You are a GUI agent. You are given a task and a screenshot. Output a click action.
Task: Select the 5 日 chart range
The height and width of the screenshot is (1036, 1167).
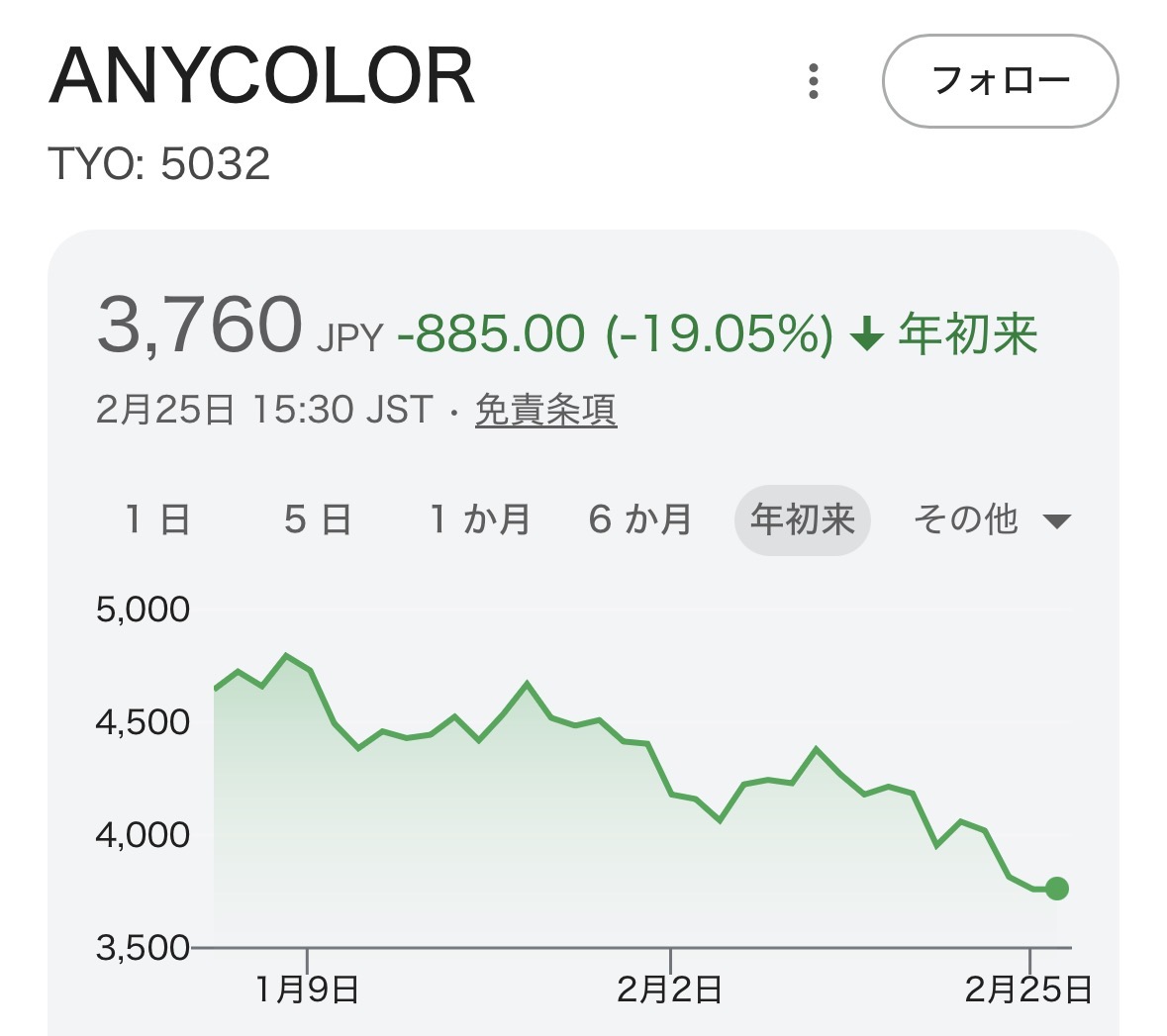318,519
